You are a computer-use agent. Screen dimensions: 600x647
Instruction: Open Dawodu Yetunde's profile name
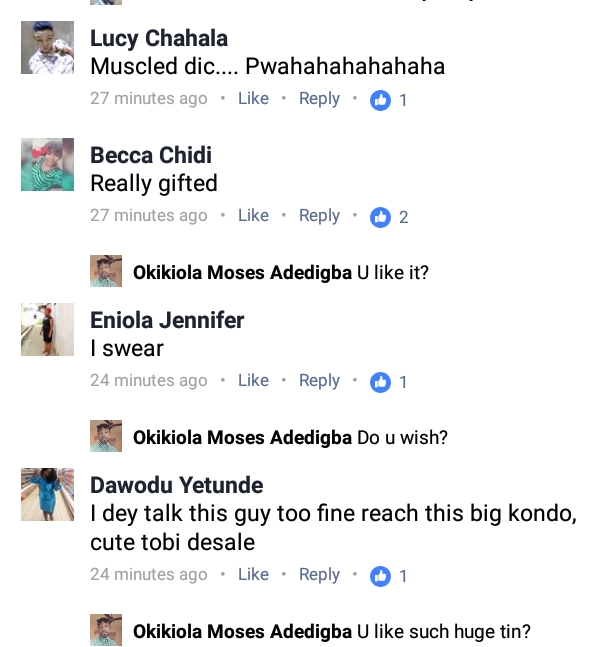pos(176,486)
